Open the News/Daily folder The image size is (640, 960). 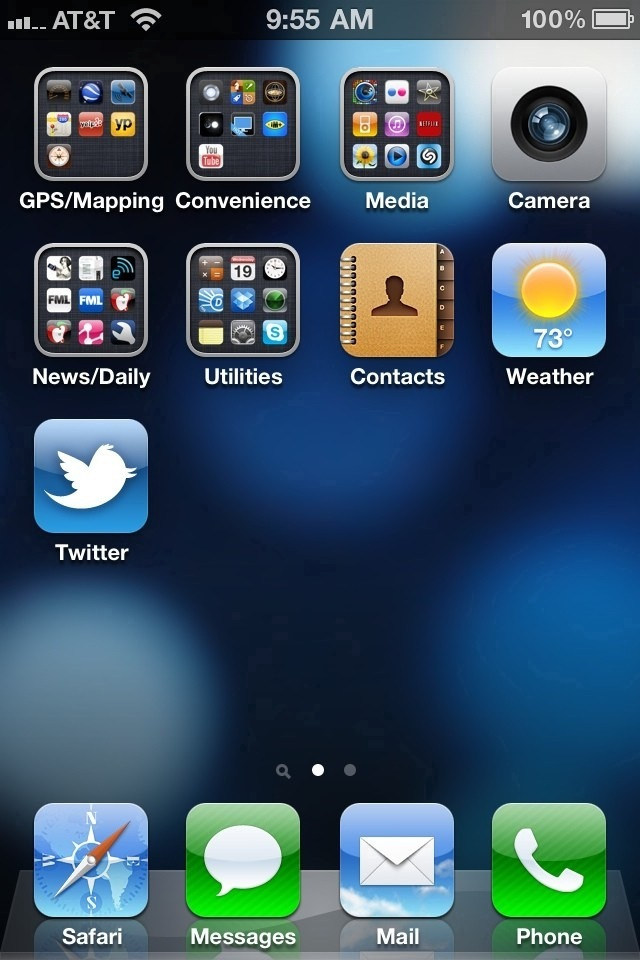[91, 300]
